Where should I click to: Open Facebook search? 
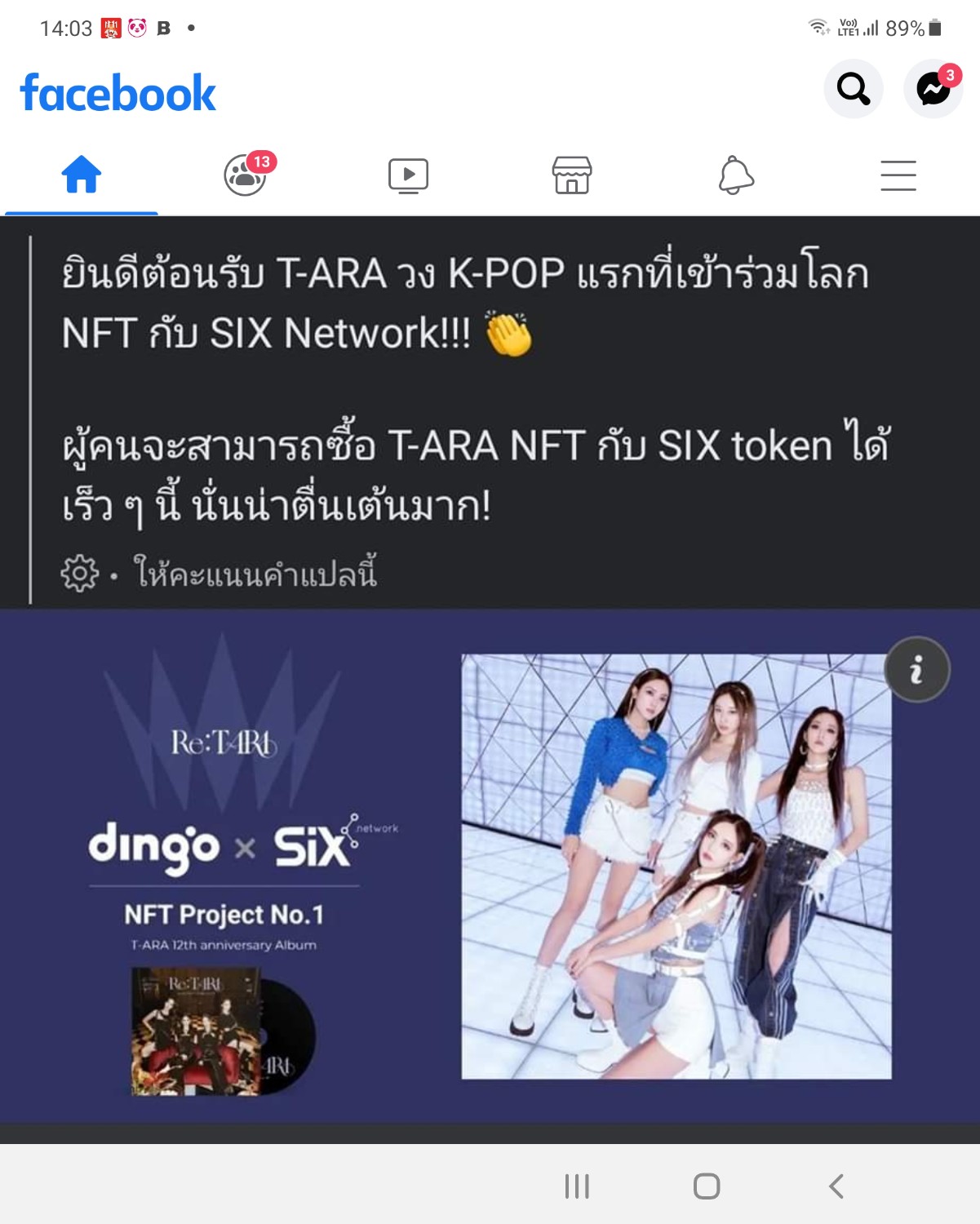pos(854,89)
